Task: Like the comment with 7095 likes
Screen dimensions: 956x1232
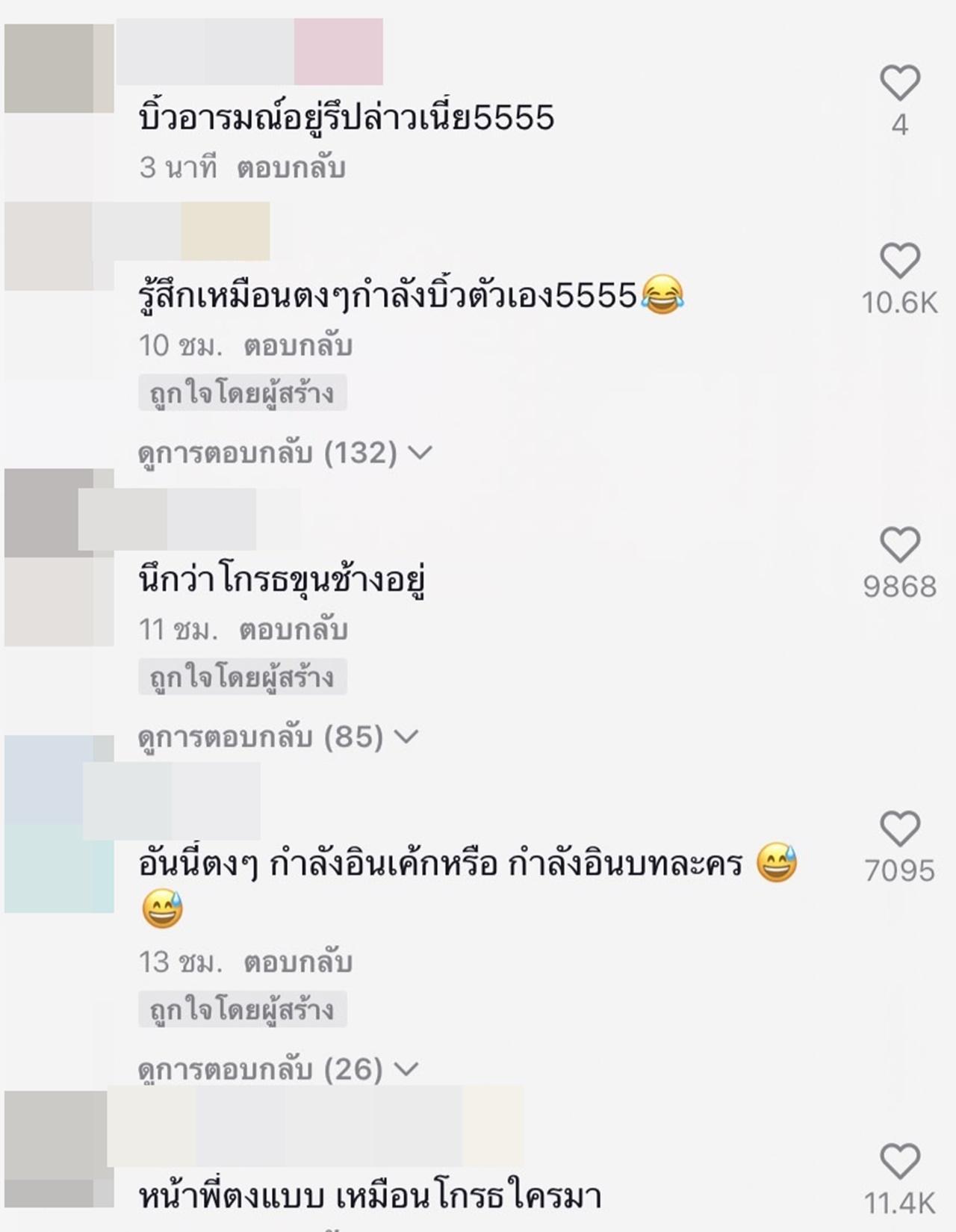Action: tap(900, 829)
